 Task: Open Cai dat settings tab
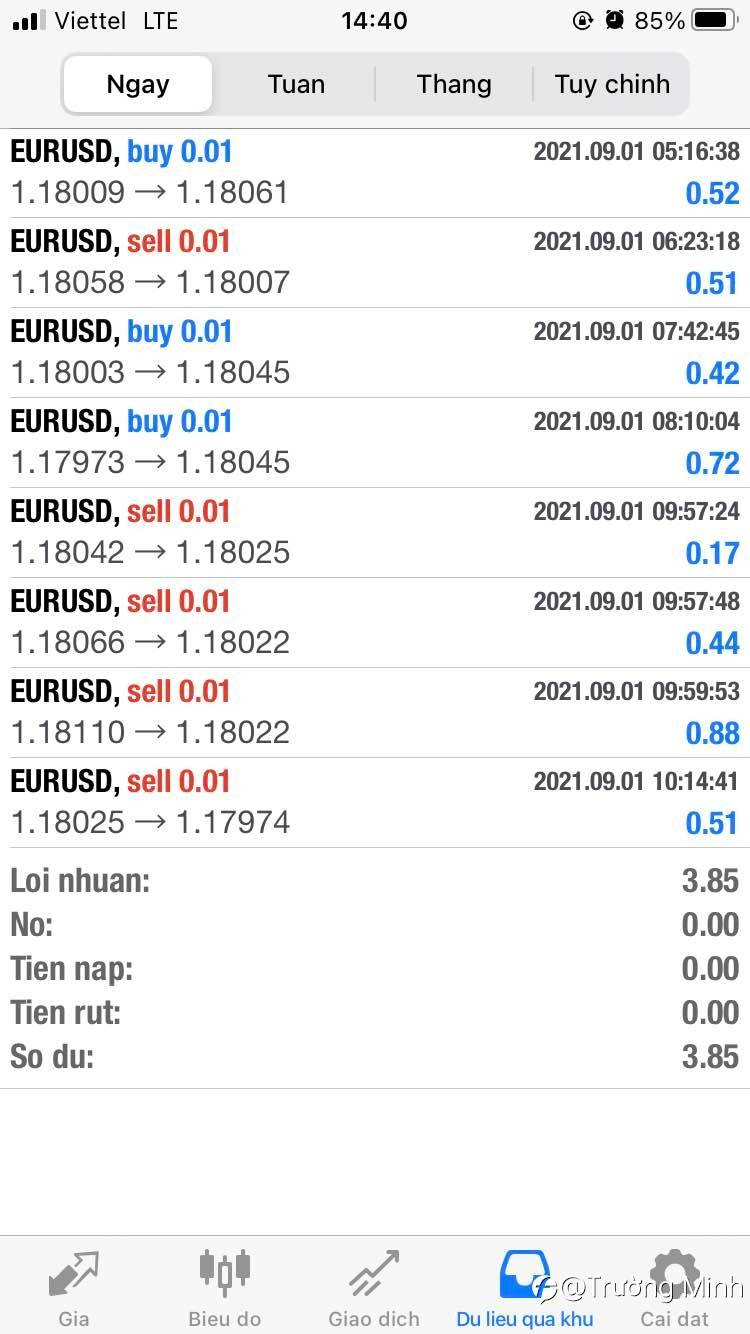click(x=675, y=1286)
